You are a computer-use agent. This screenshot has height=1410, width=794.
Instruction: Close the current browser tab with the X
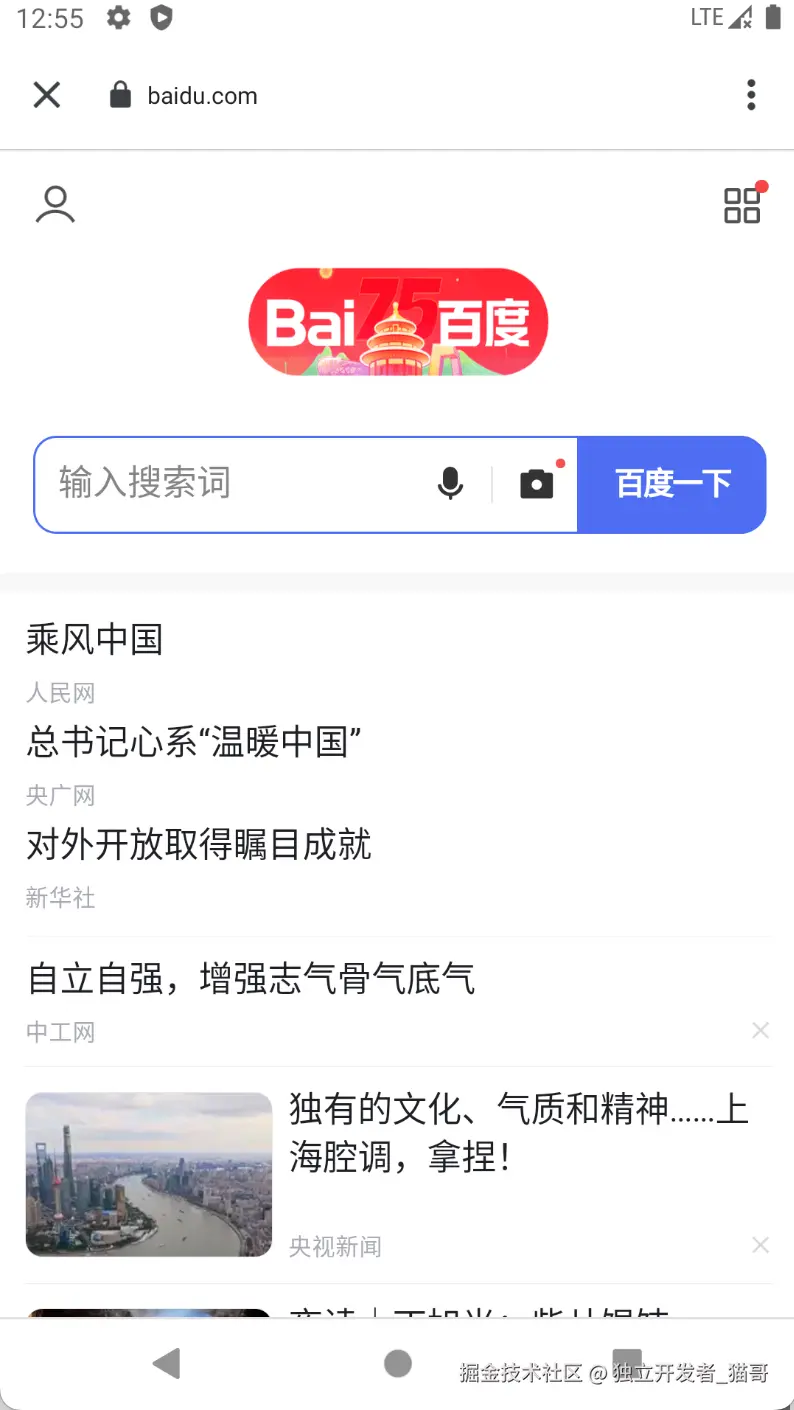coord(46,94)
